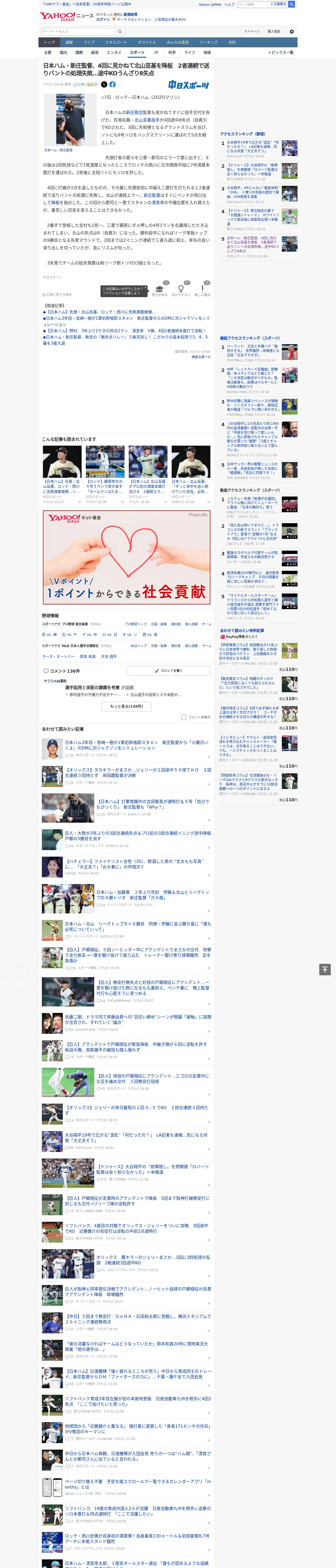Tap コメントを書く button
The width and height of the screenshot is (336, 1568).
[168, 671]
